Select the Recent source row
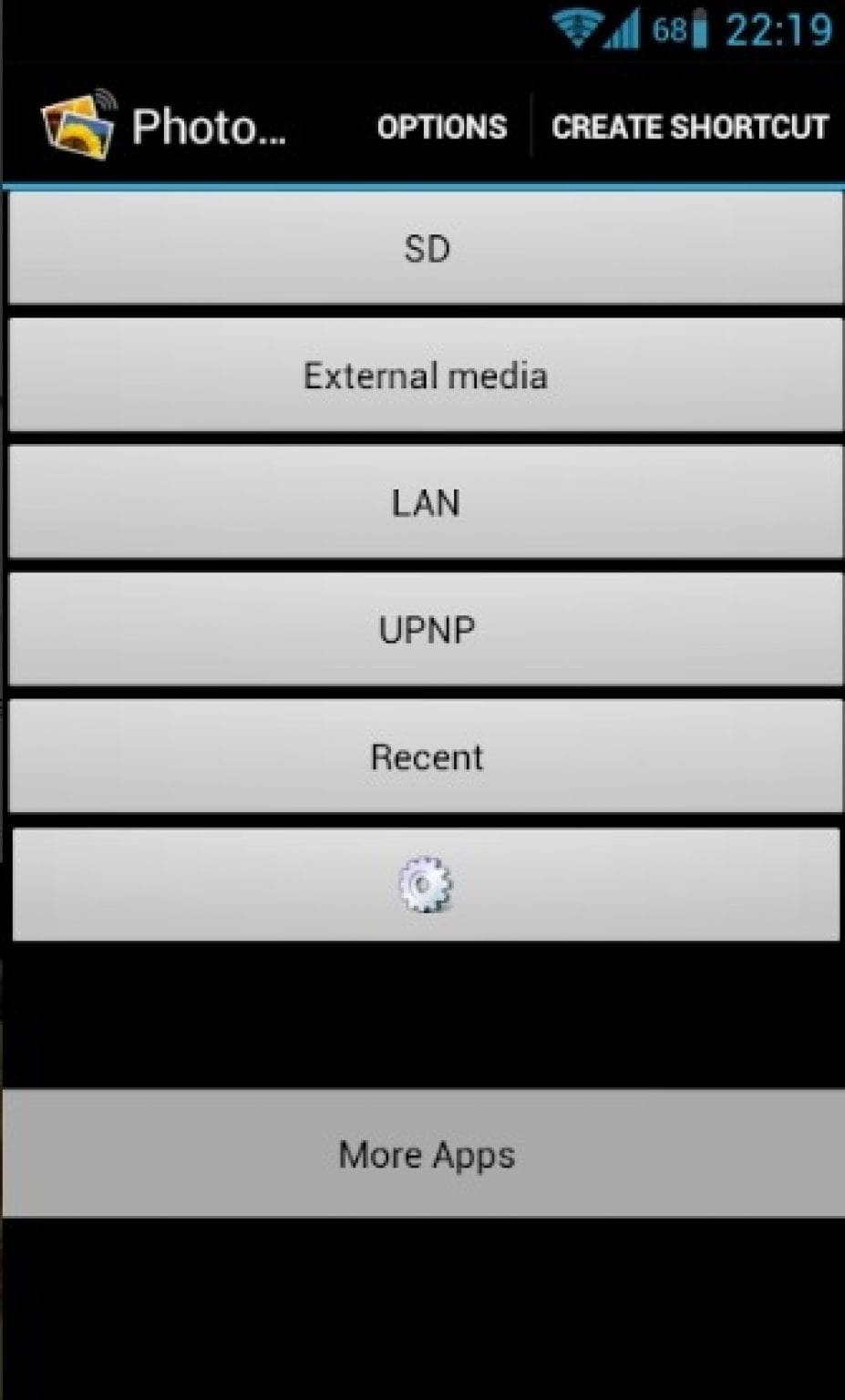This screenshot has height=1400, width=845. tap(425, 756)
